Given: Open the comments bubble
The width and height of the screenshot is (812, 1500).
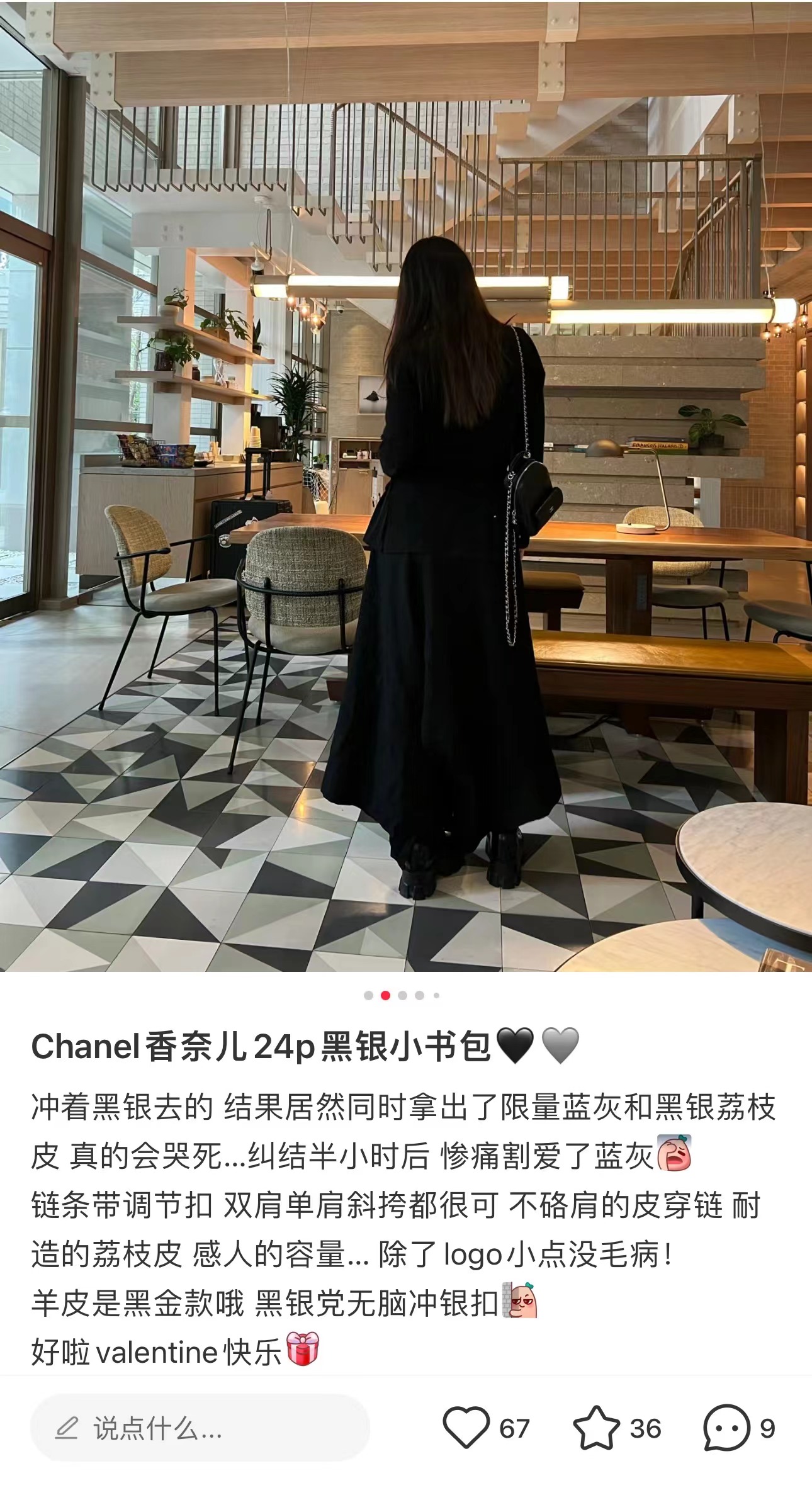Looking at the screenshot, I should [726, 1428].
